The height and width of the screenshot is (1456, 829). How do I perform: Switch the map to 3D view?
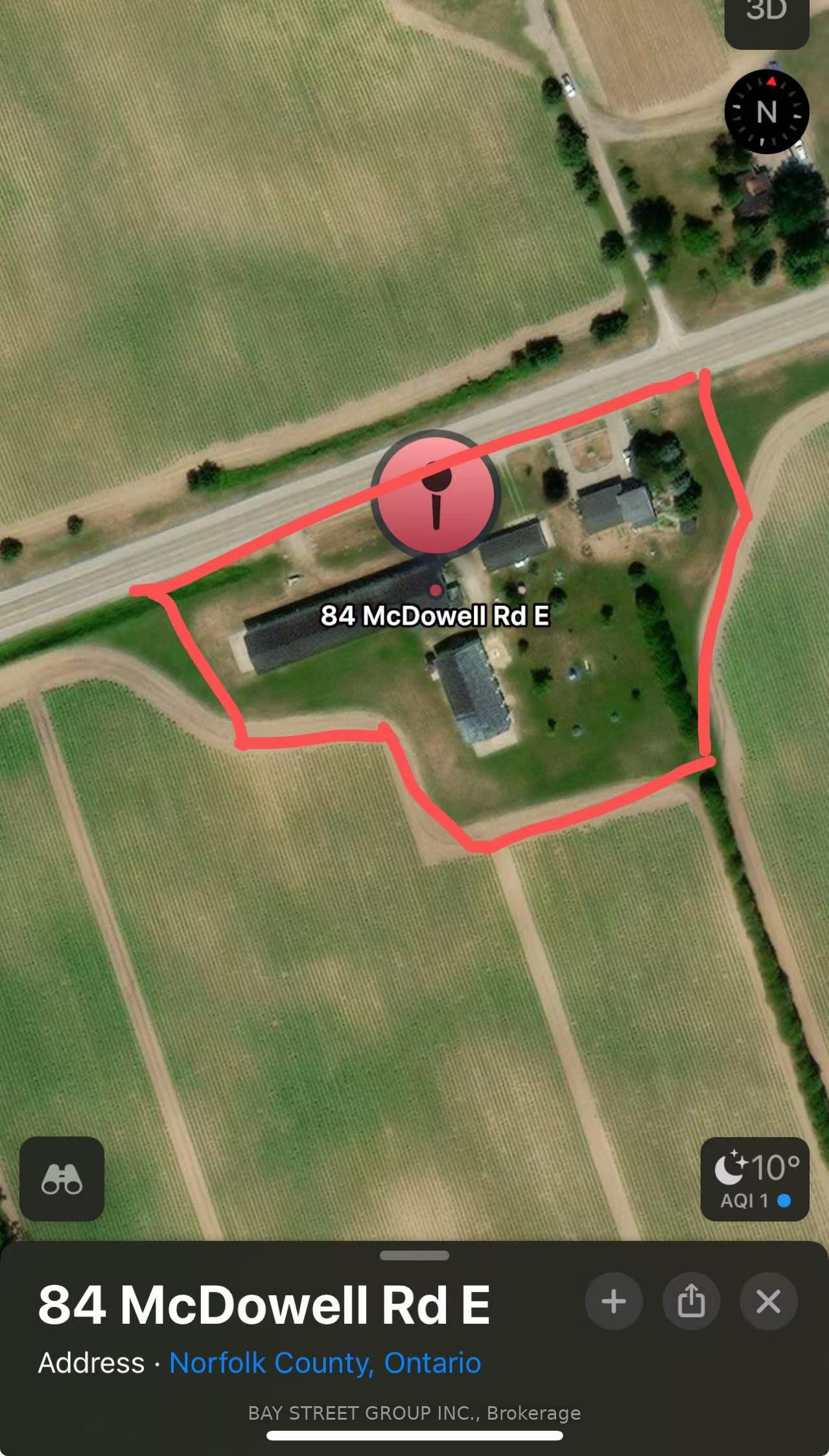point(766,16)
